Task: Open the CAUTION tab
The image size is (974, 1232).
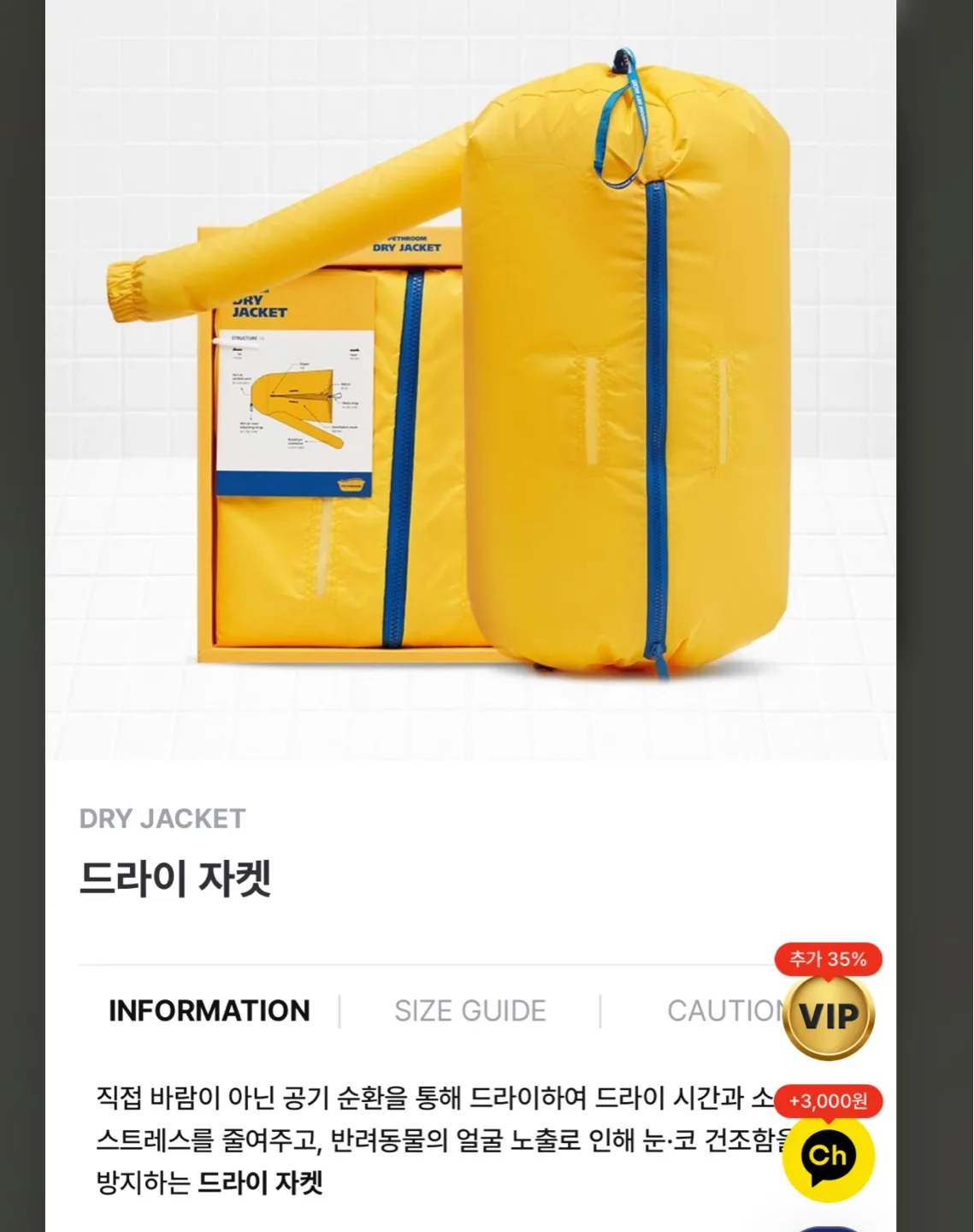Action: 721,1010
